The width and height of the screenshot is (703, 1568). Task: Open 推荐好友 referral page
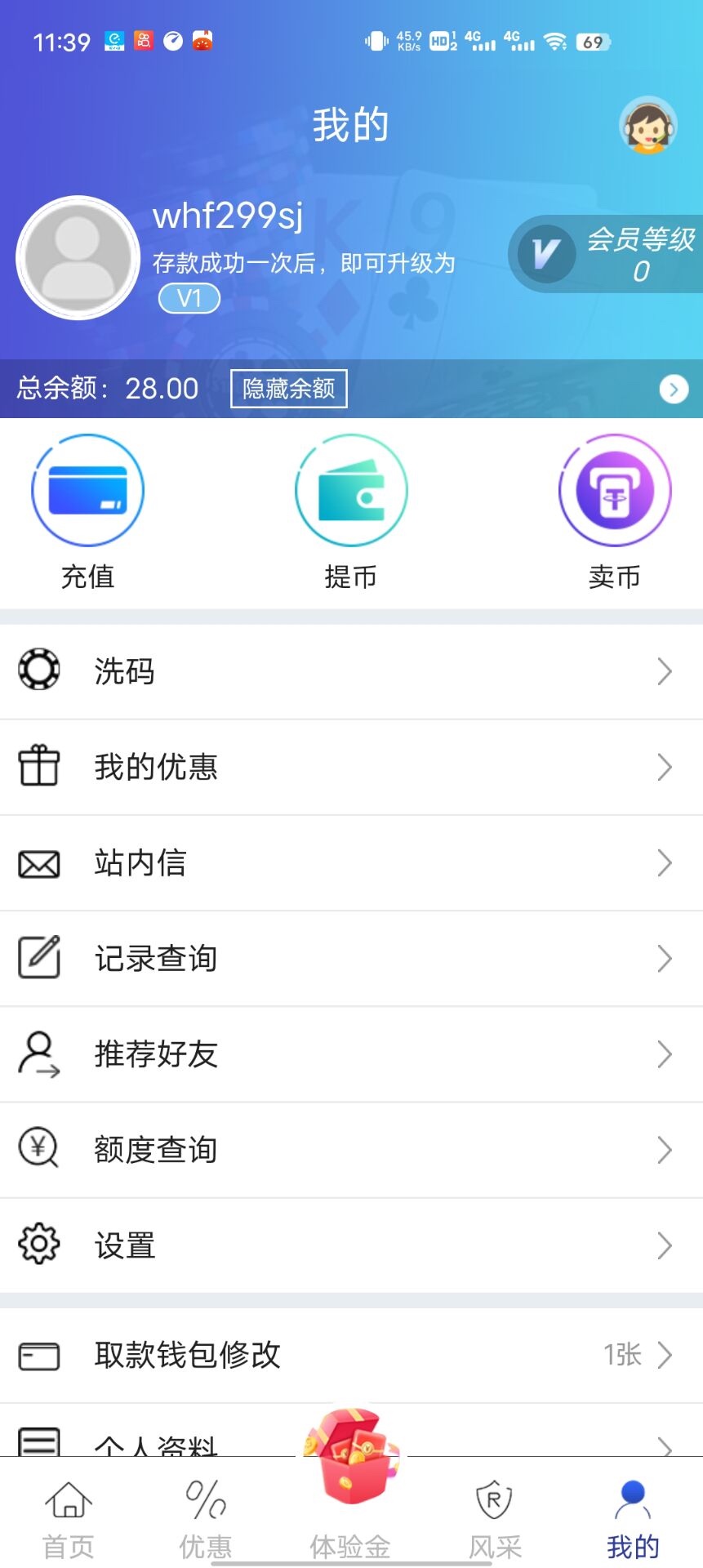pyautogui.click(x=351, y=1054)
